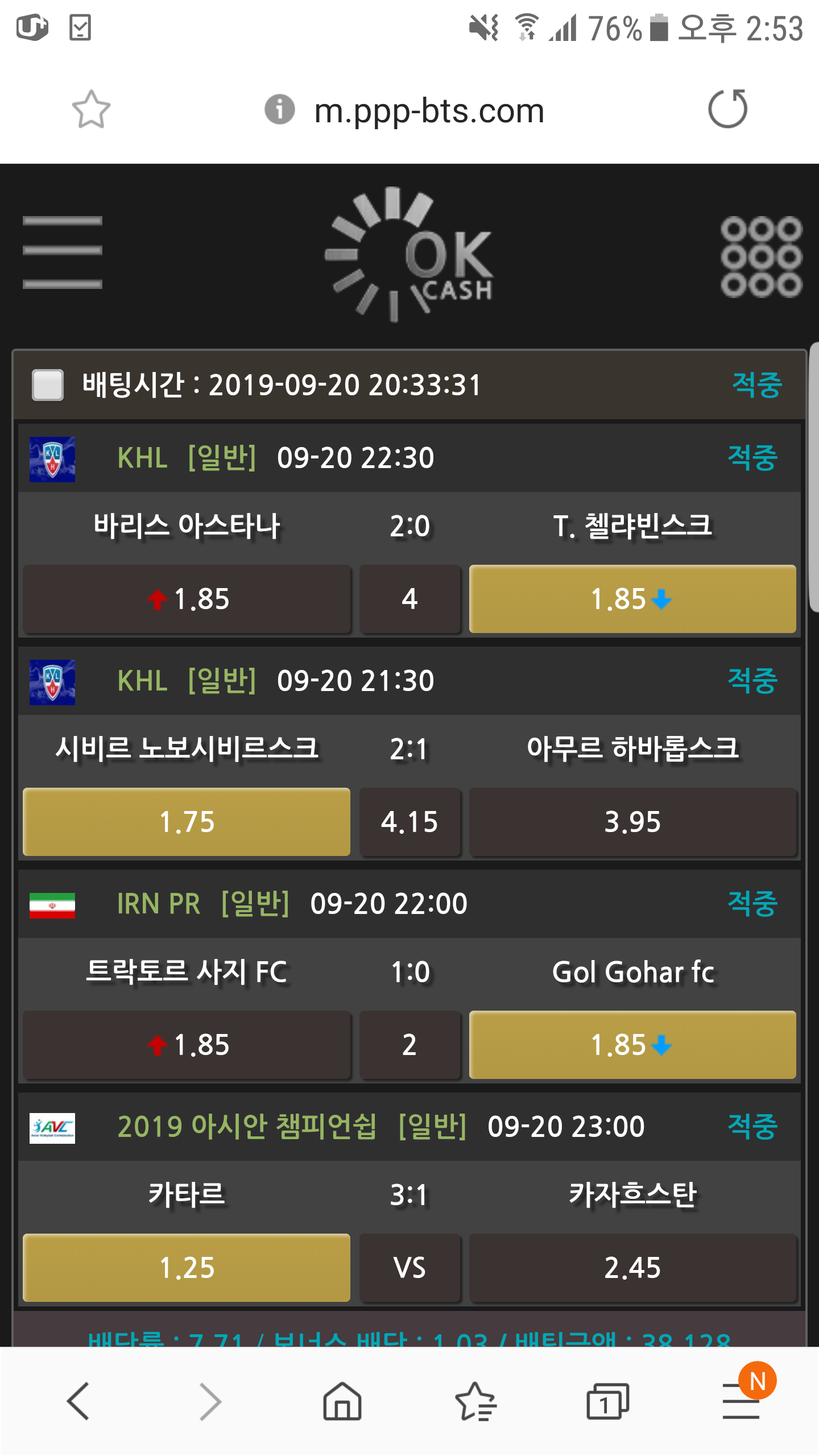819x1456 pixels.
Task: Select the 1.85 odds for Gol Gohar fc
Action: 632,1045
